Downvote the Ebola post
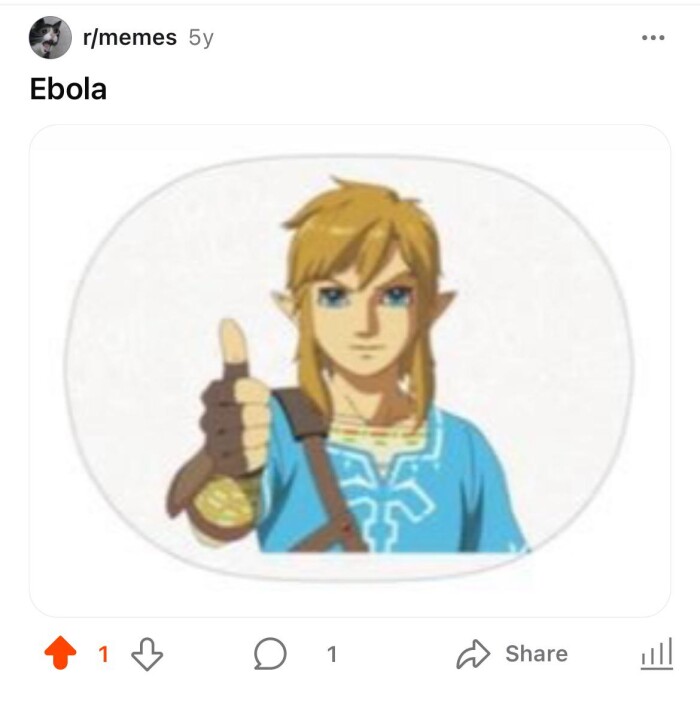 pyautogui.click(x=147, y=655)
